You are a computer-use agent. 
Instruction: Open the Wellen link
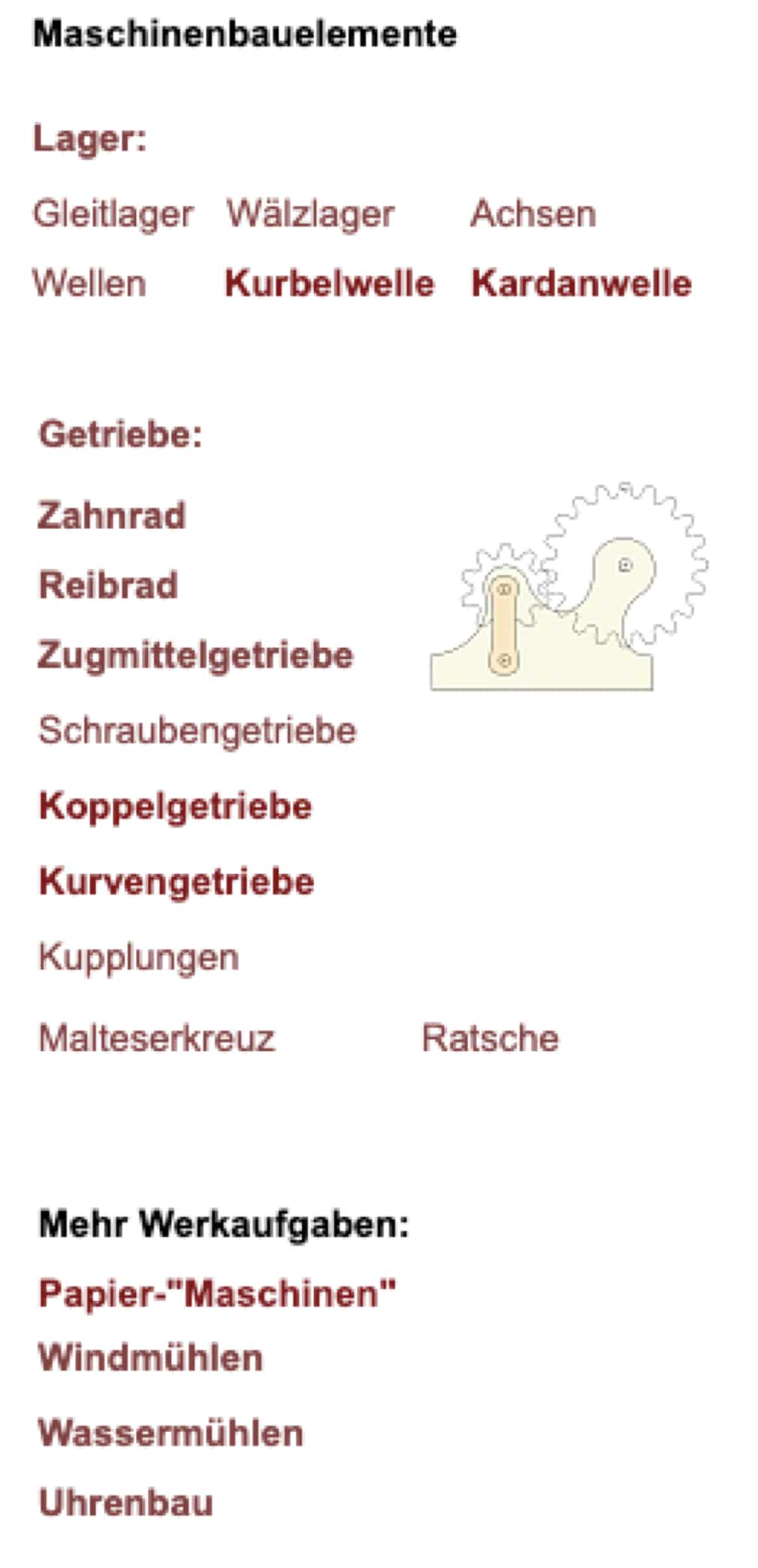click(x=89, y=284)
